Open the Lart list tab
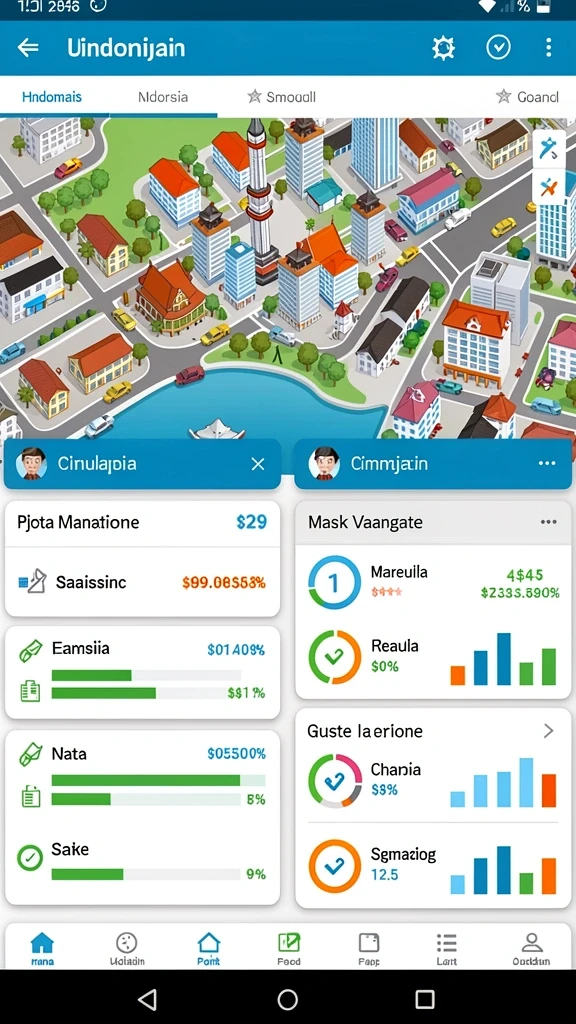This screenshot has height=1024, width=576. [x=447, y=949]
